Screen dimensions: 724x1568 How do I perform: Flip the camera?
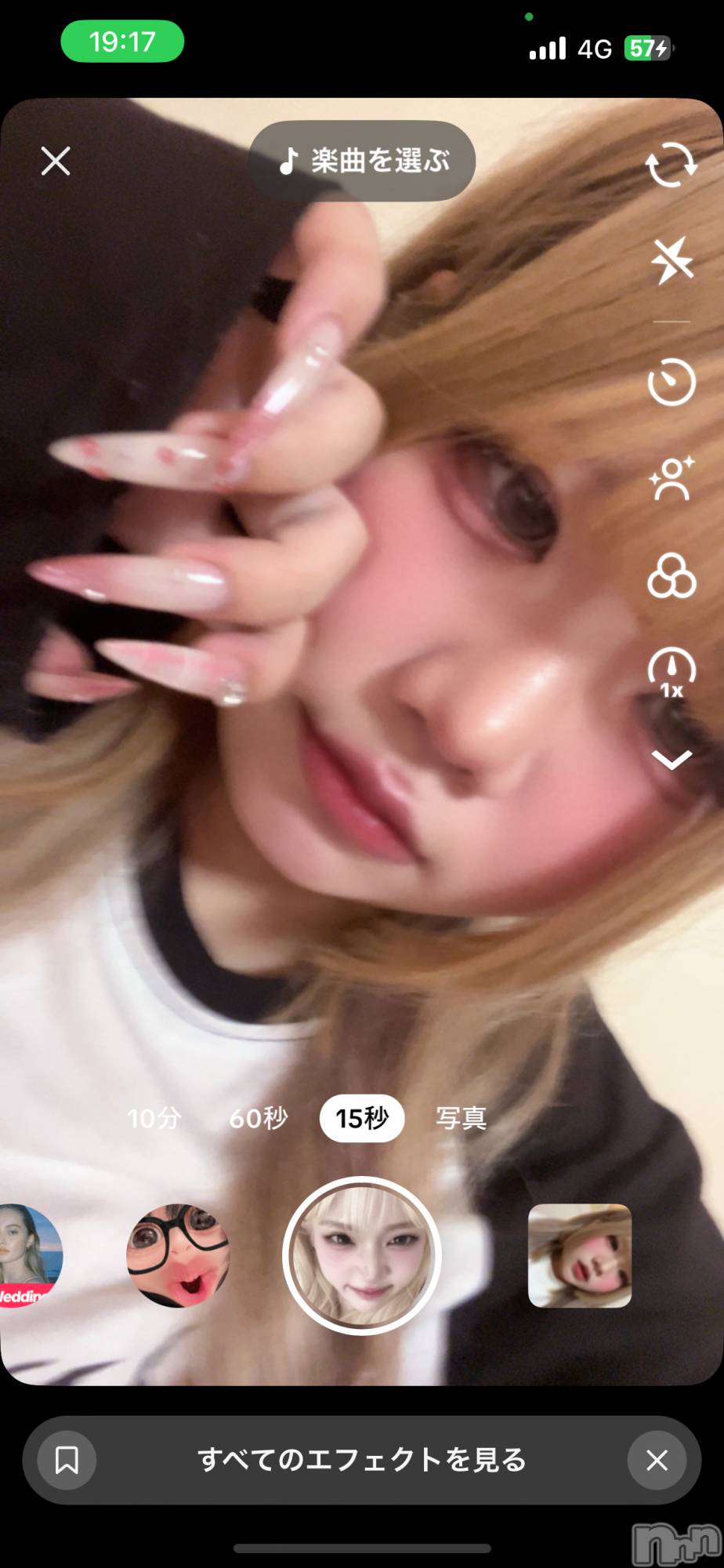(x=671, y=165)
